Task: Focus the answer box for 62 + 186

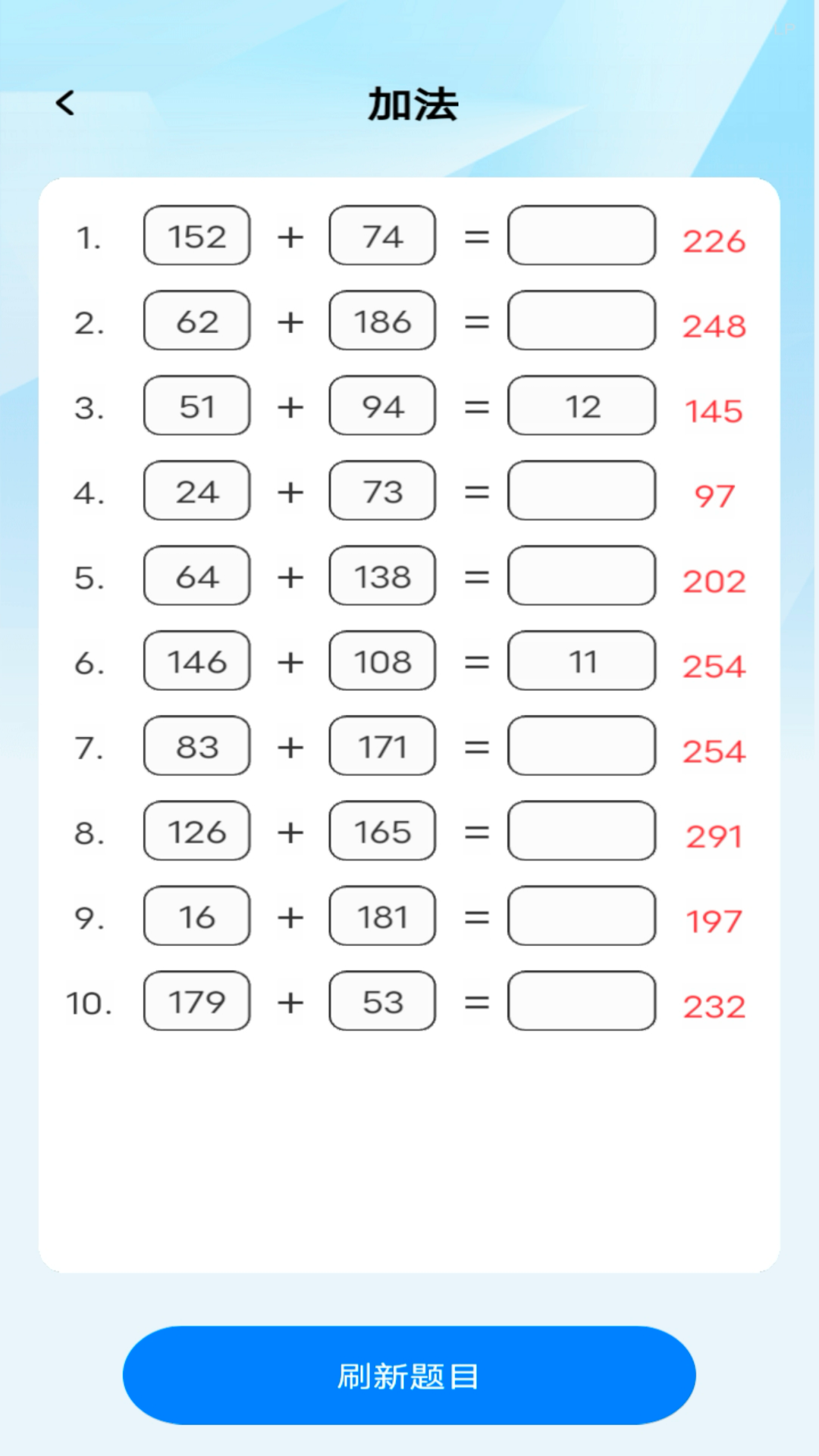Action: [x=581, y=321]
